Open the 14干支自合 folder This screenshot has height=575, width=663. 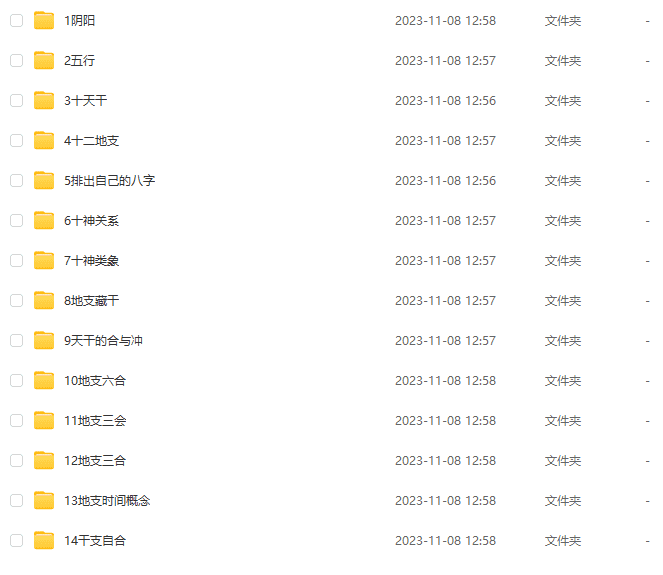(x=95, y=541)
